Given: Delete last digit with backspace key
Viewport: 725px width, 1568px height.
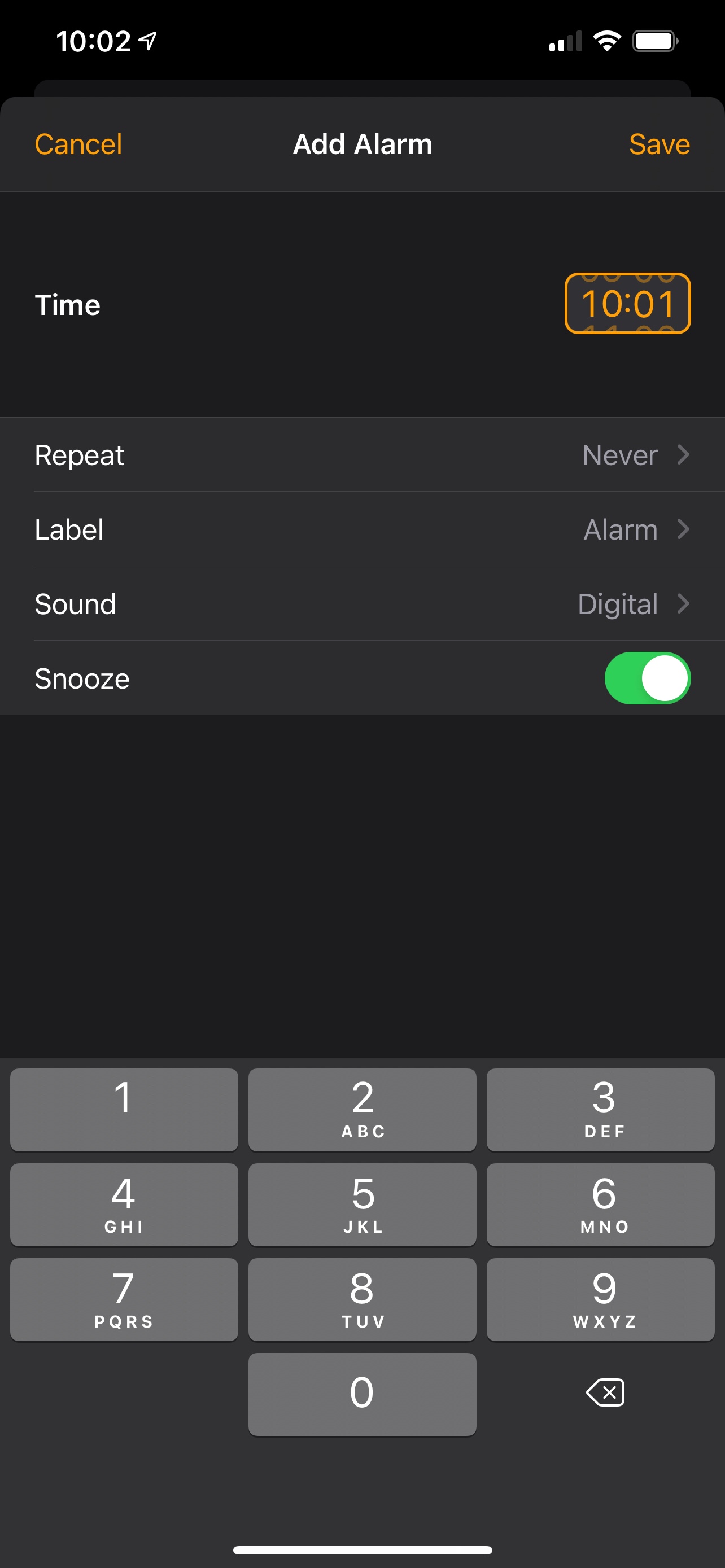Looking at the screenshot, I should (605, 1392).
